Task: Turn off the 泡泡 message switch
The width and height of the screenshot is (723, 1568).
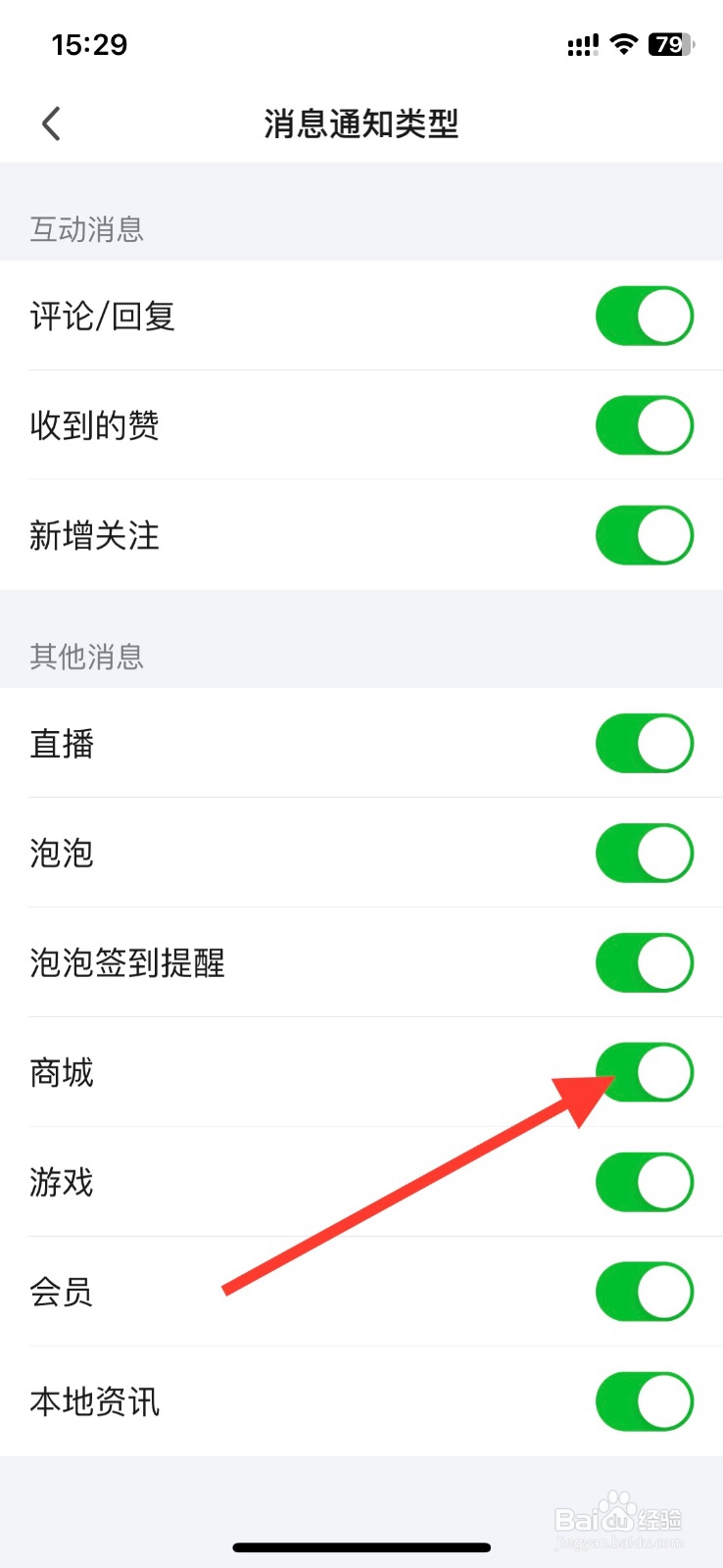Action: pyautogui.click(x=644, y=853)
